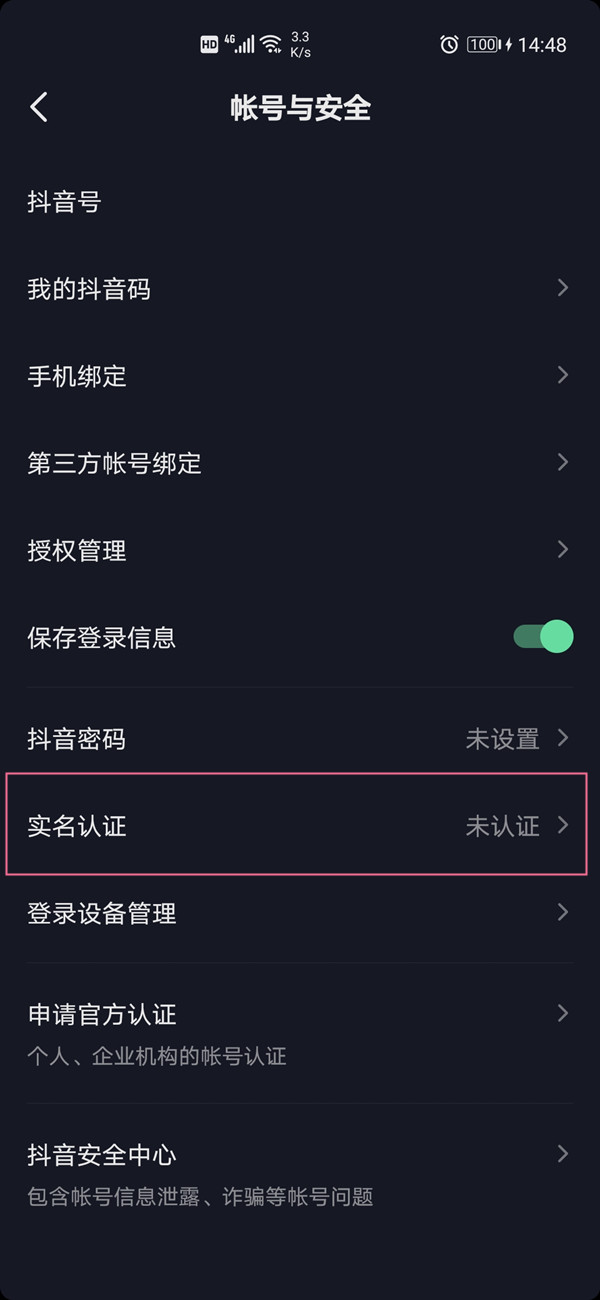The height and width of the screenshot is (1300, 600).
Task: Go back from 帐号与安全 page
Action: coord(40,107)
